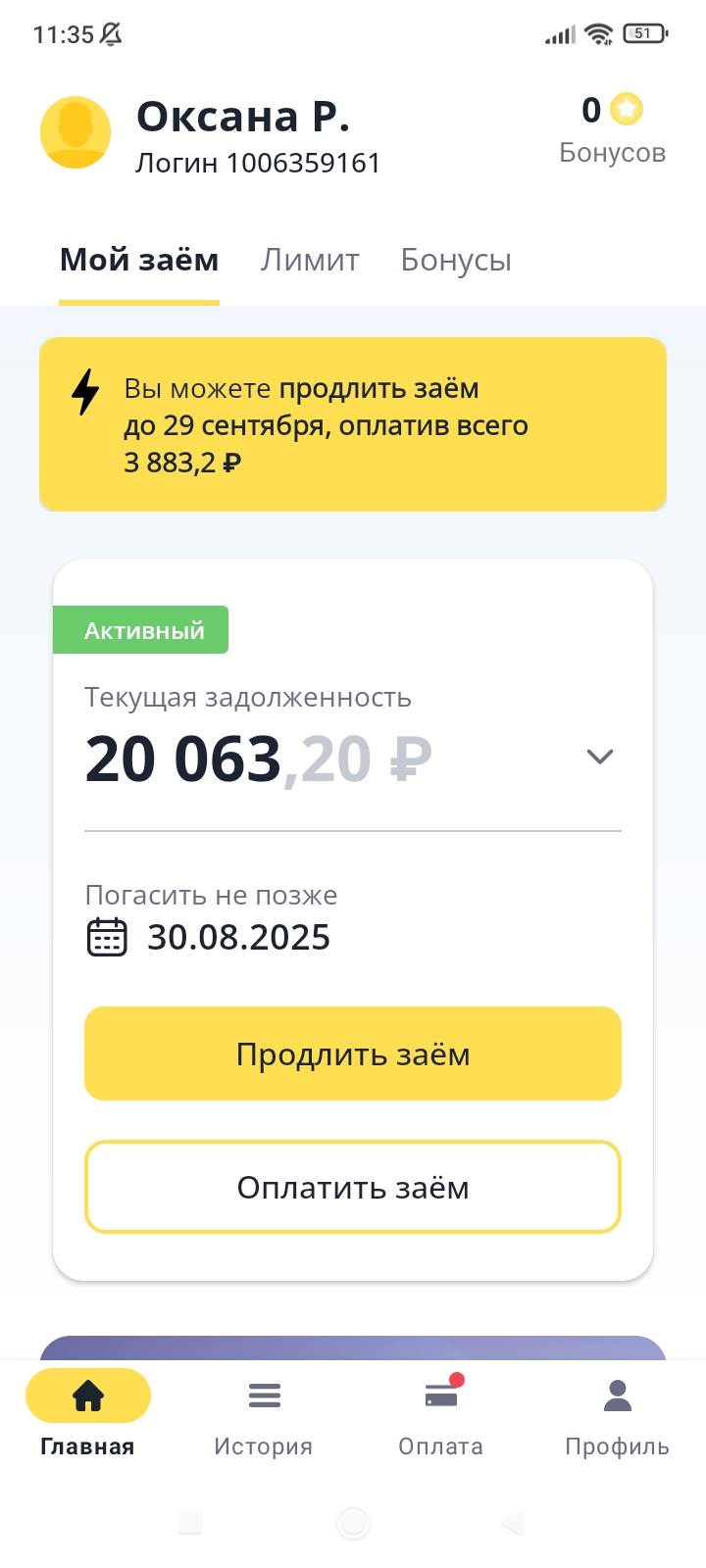Switch to the Лимит tab
Image resolution: width=706 pixels, height=1568 pixels.
pyautogui.click(x=309, y=260)
